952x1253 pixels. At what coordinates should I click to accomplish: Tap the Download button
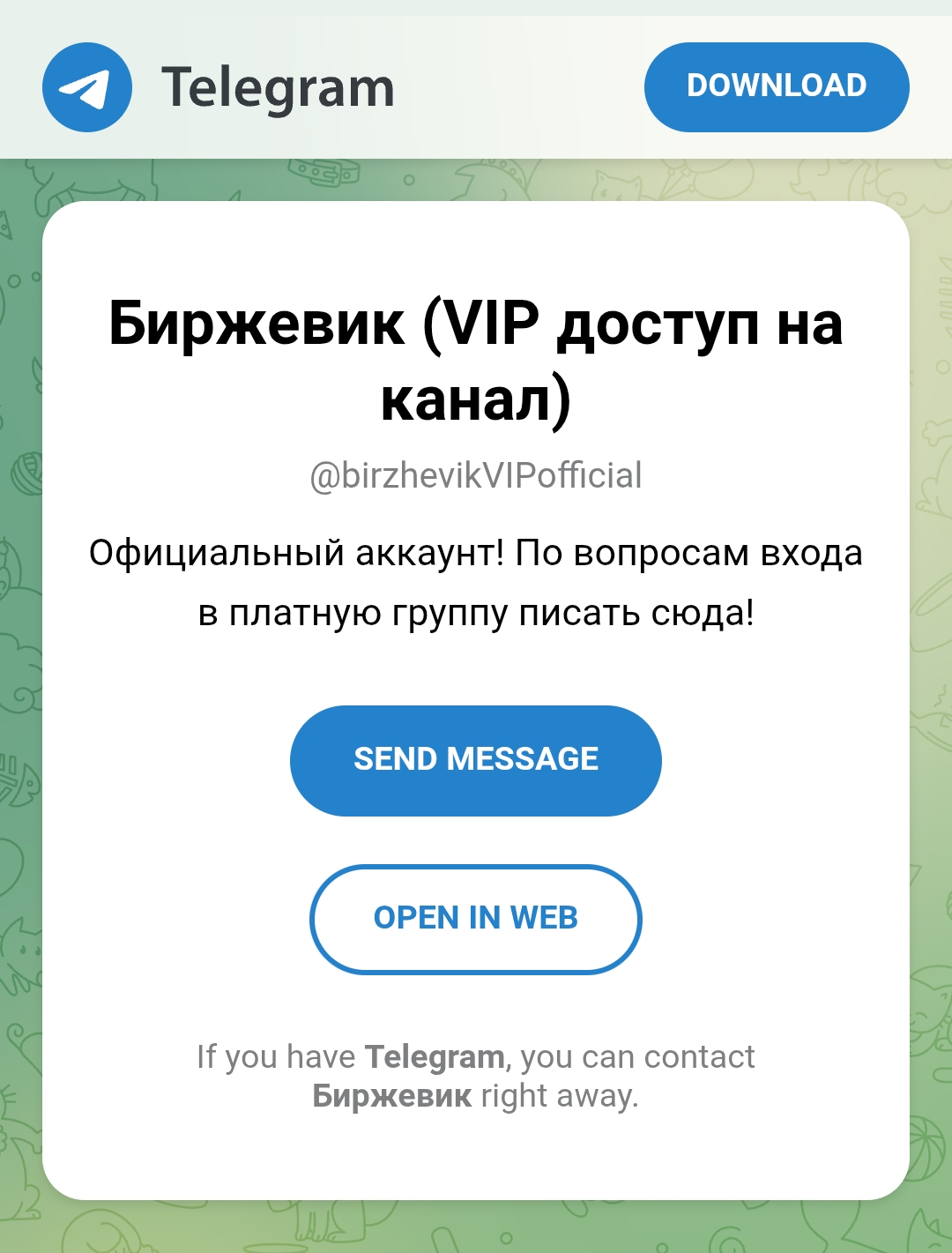[776, 86]
